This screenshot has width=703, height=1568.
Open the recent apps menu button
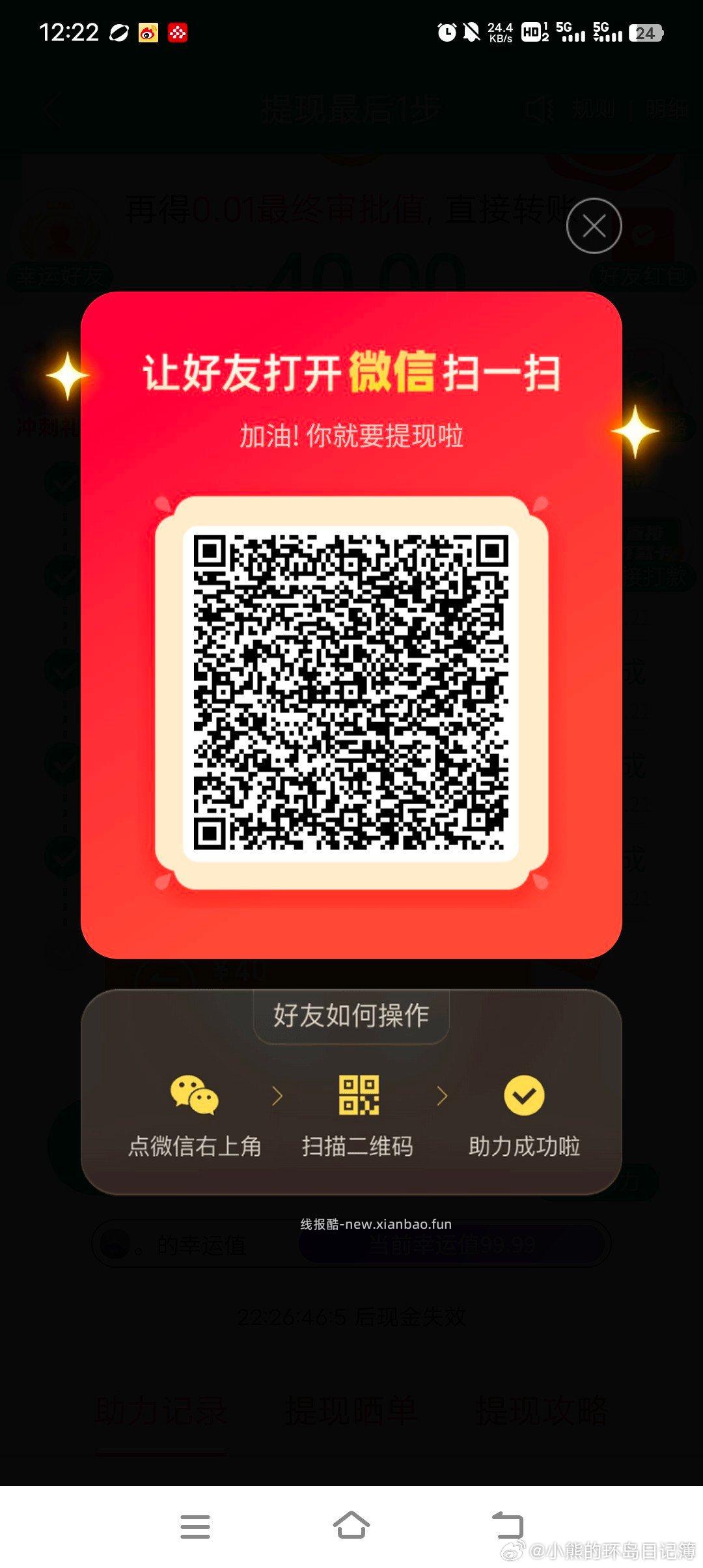[195, 1526]
